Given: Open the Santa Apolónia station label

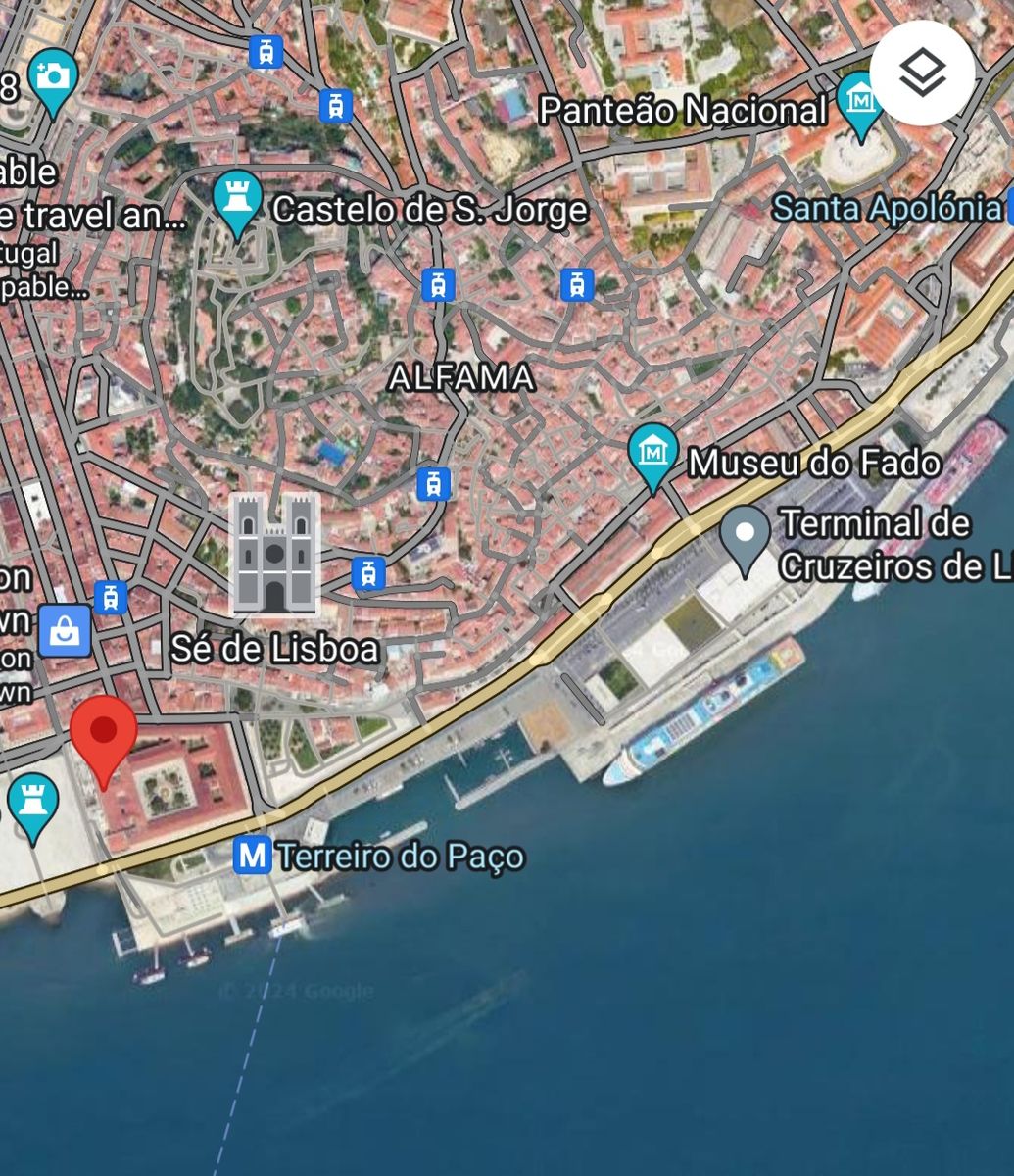Looking at the screenshot, I should 887,208.
